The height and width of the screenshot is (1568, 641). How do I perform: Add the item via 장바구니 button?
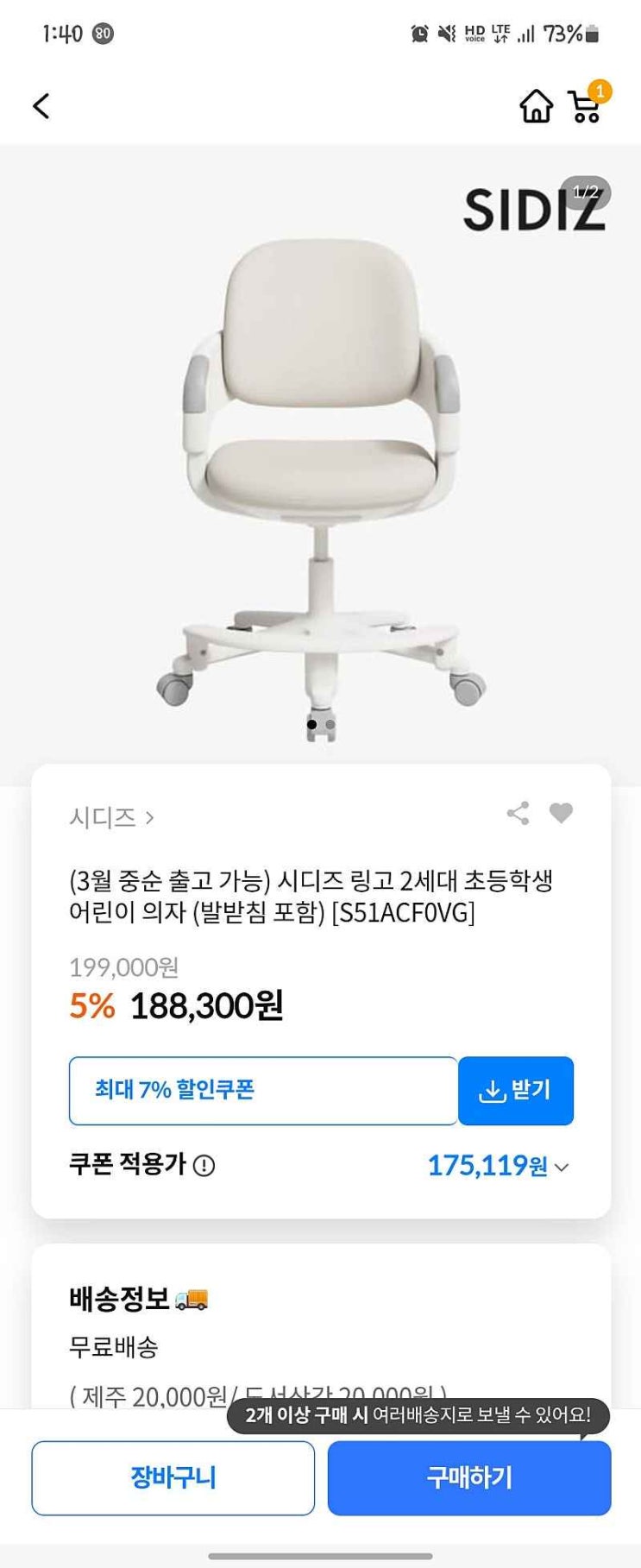pyautogui.click(x=173, y=1477)
